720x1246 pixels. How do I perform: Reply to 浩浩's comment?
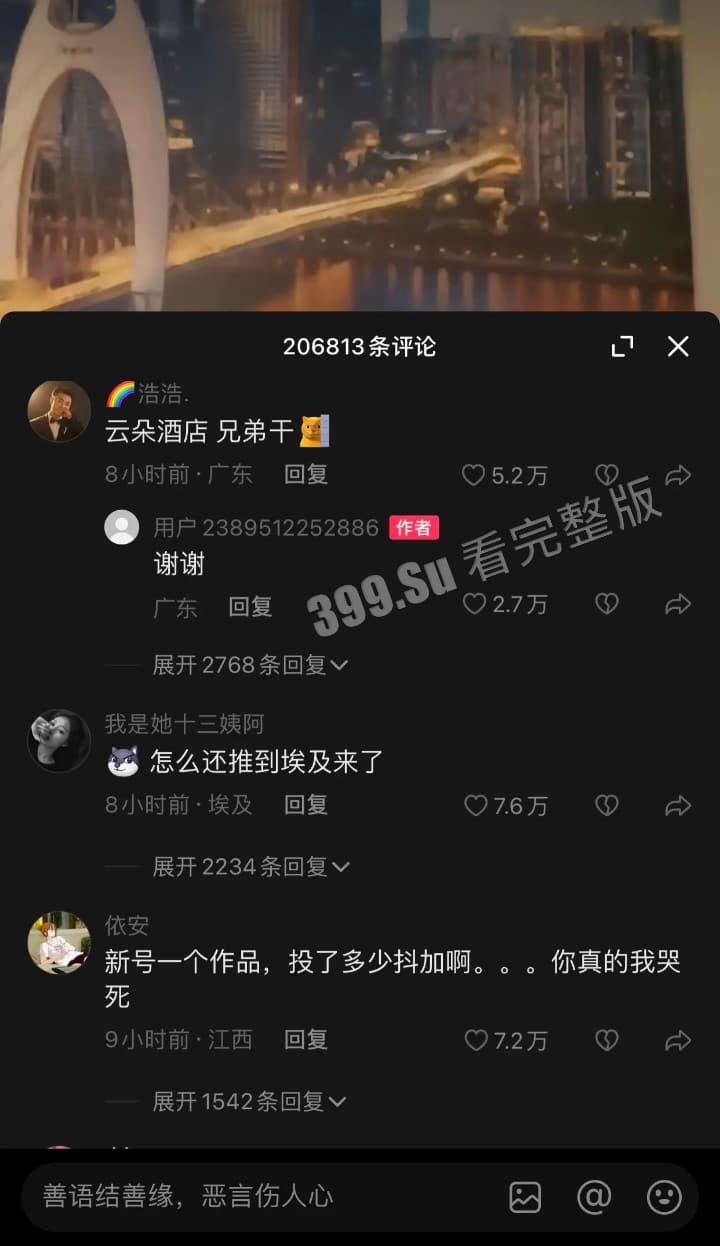(x=305, y=474)
